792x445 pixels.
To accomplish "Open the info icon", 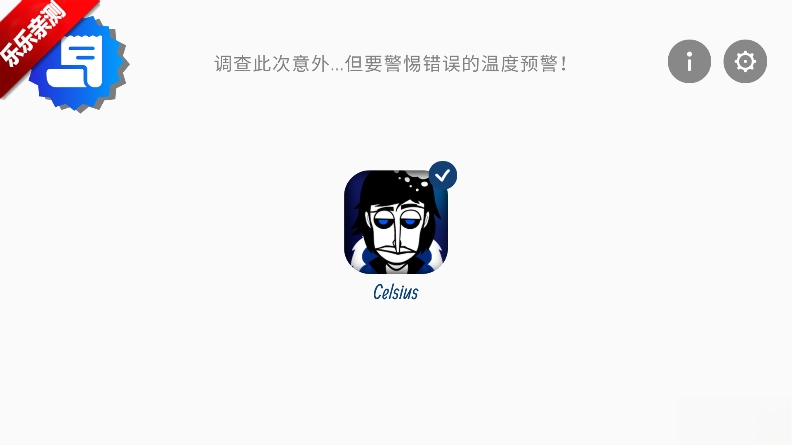I will pos(689,62).
